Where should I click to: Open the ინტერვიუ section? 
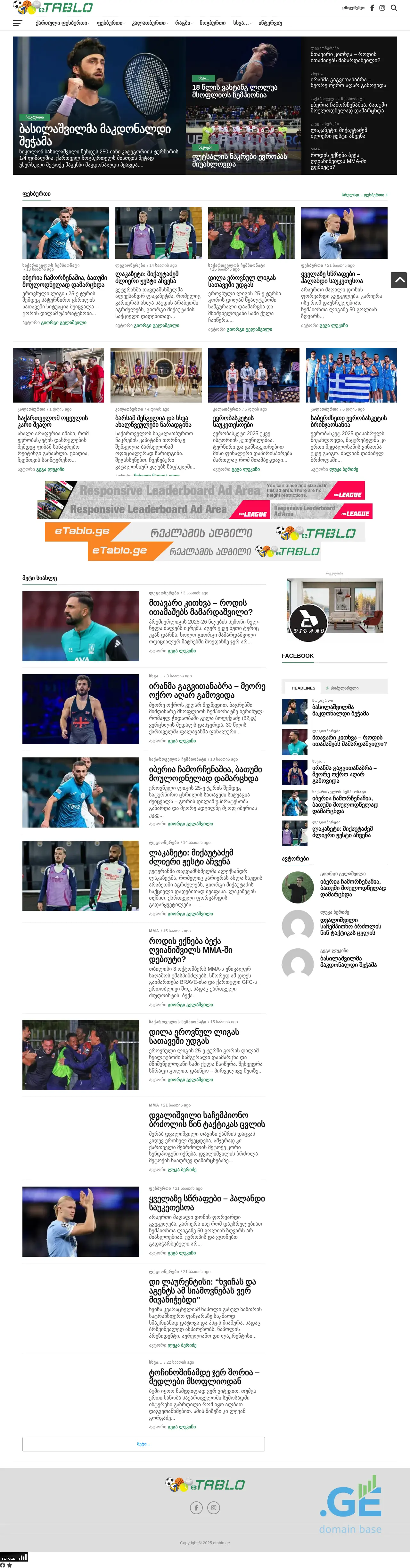[x=270, y=23]
